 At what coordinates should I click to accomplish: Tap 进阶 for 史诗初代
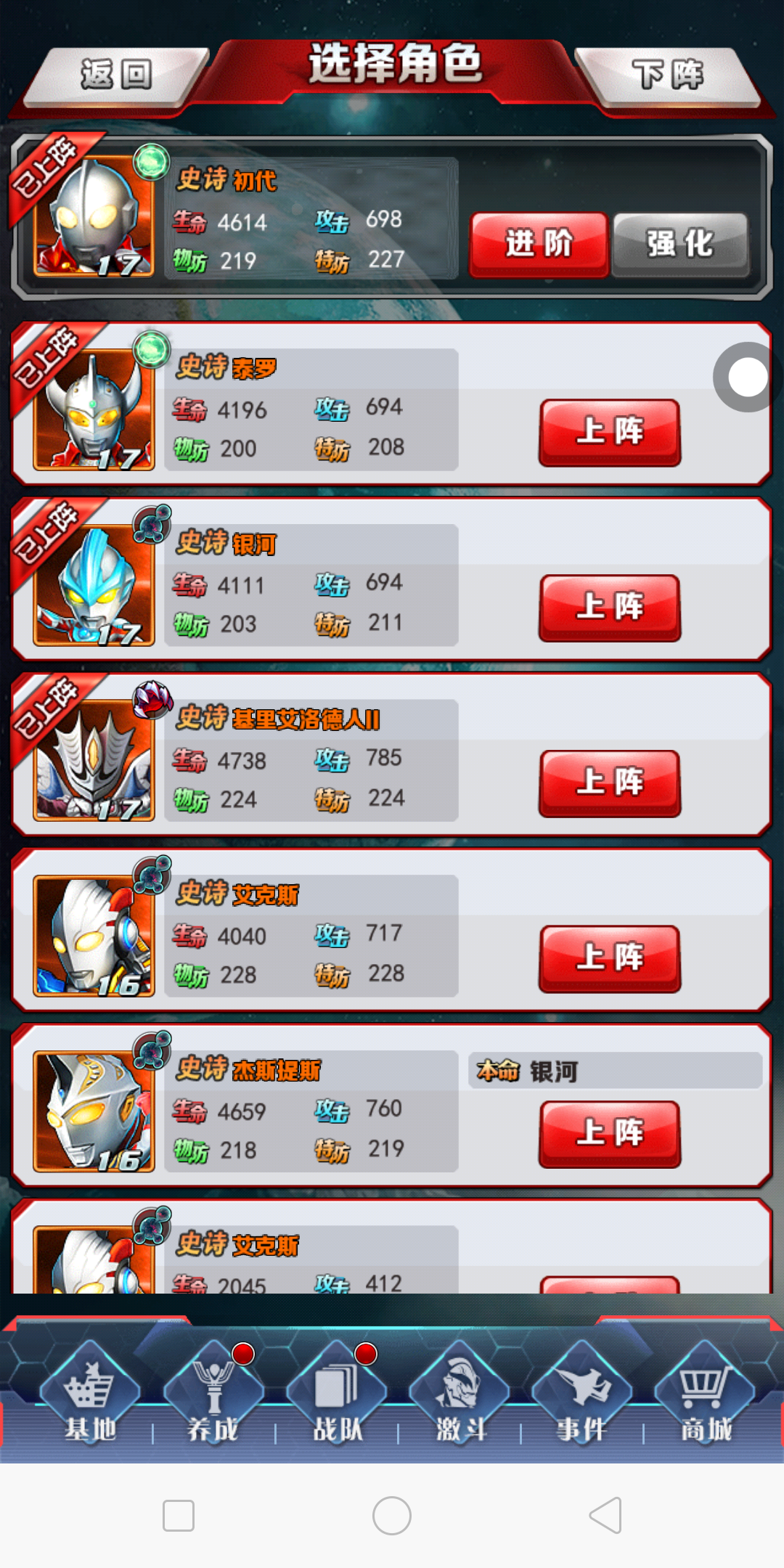pos(539,245)
